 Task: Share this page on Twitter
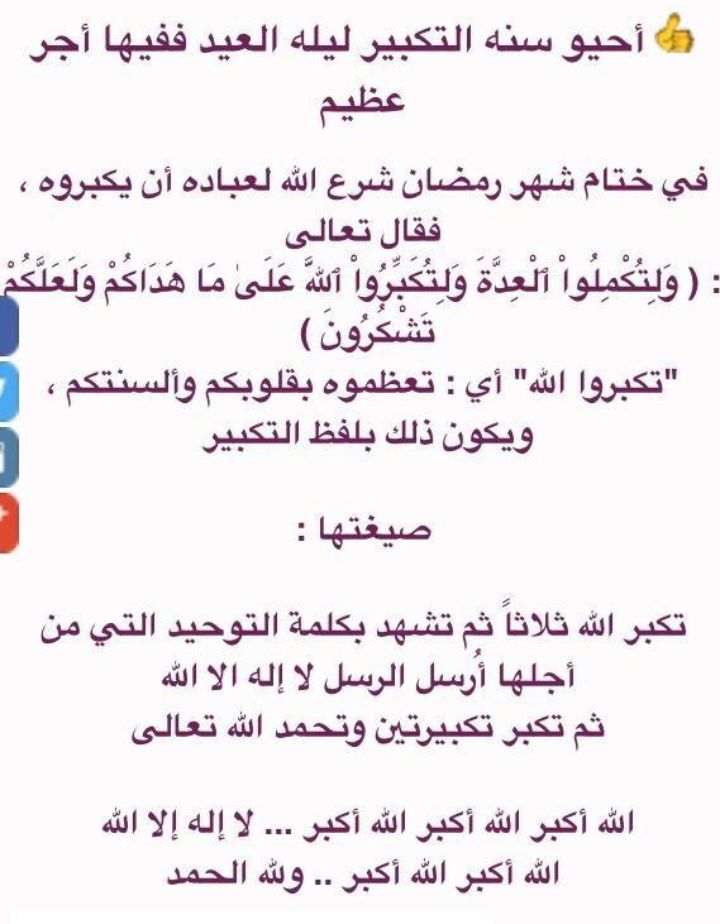pos(8,391)
